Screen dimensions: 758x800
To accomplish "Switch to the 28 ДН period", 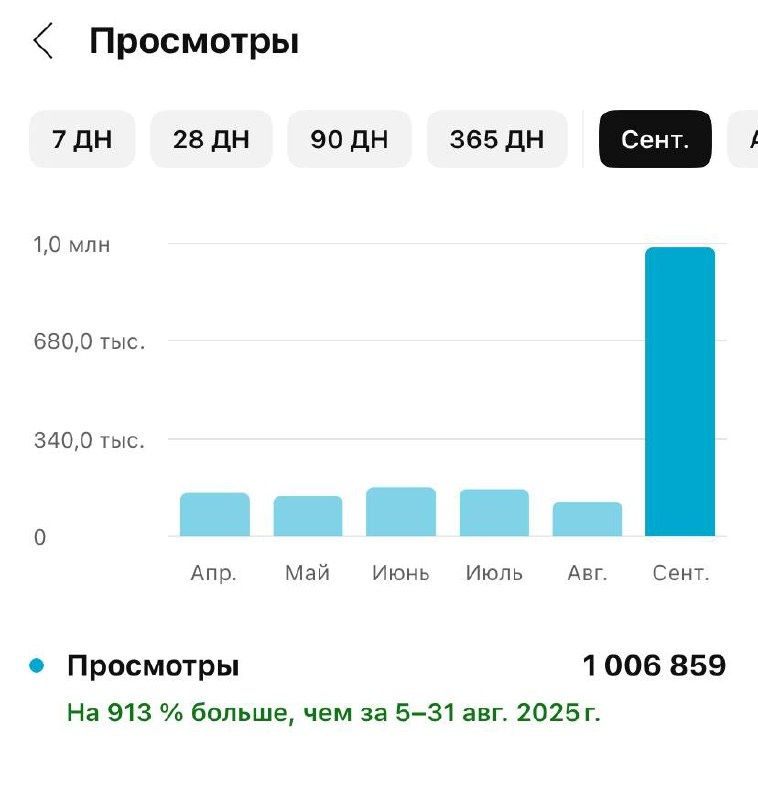I will click(x=211, y=139).
